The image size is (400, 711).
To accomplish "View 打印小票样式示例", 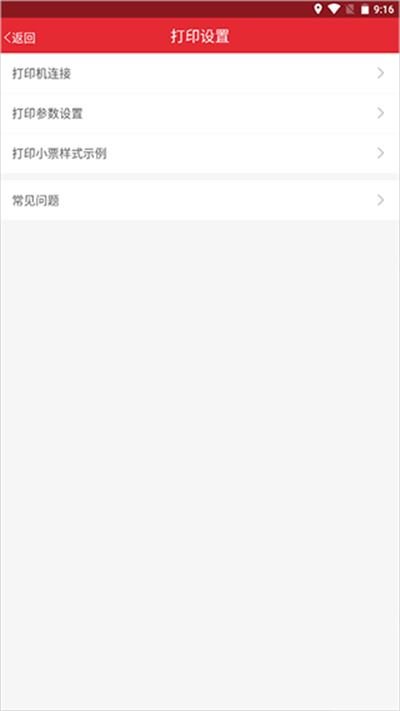I will pyautogui.click(x=200, y=153).
